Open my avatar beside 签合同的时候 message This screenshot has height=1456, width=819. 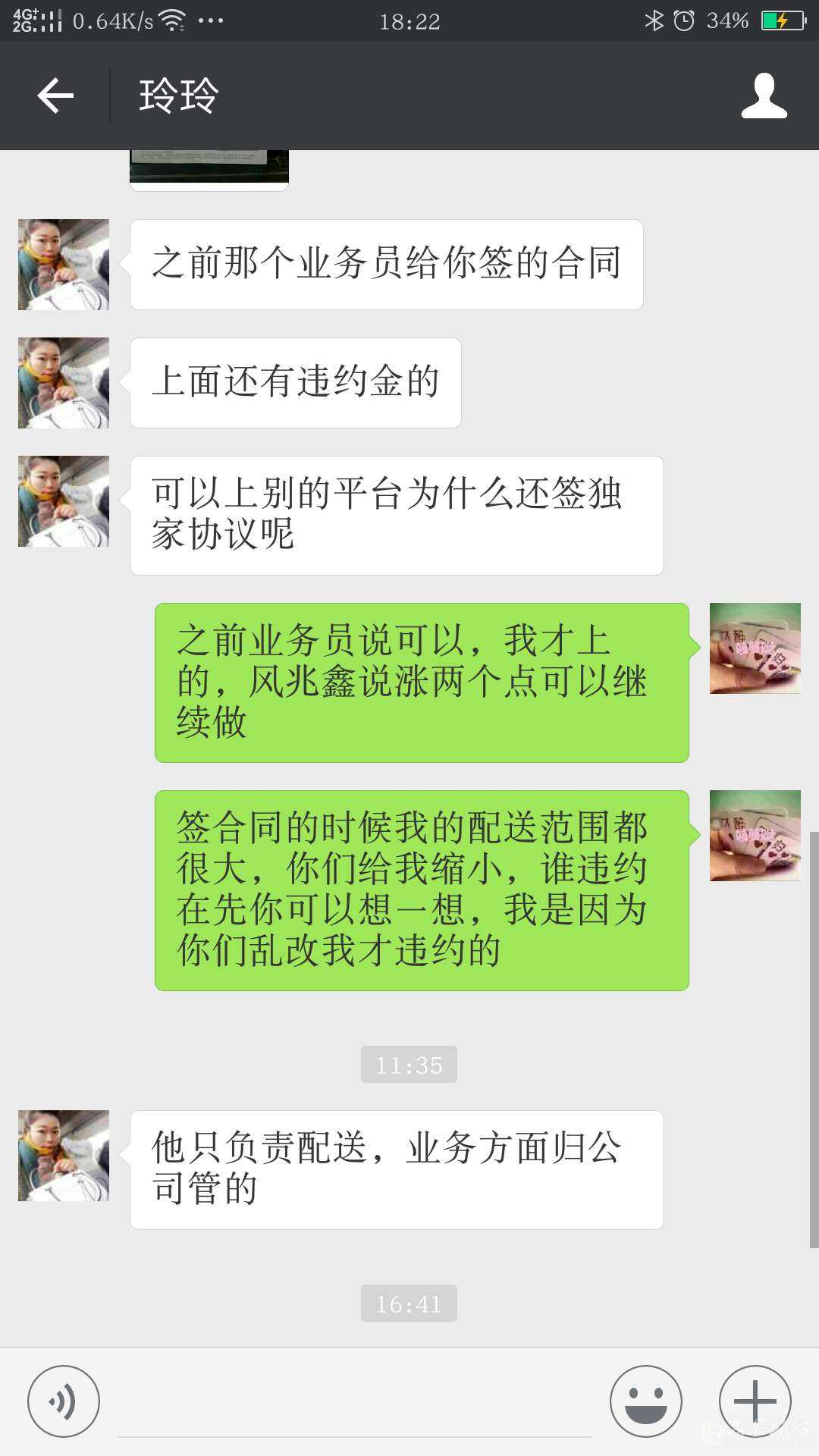(755, 836)
